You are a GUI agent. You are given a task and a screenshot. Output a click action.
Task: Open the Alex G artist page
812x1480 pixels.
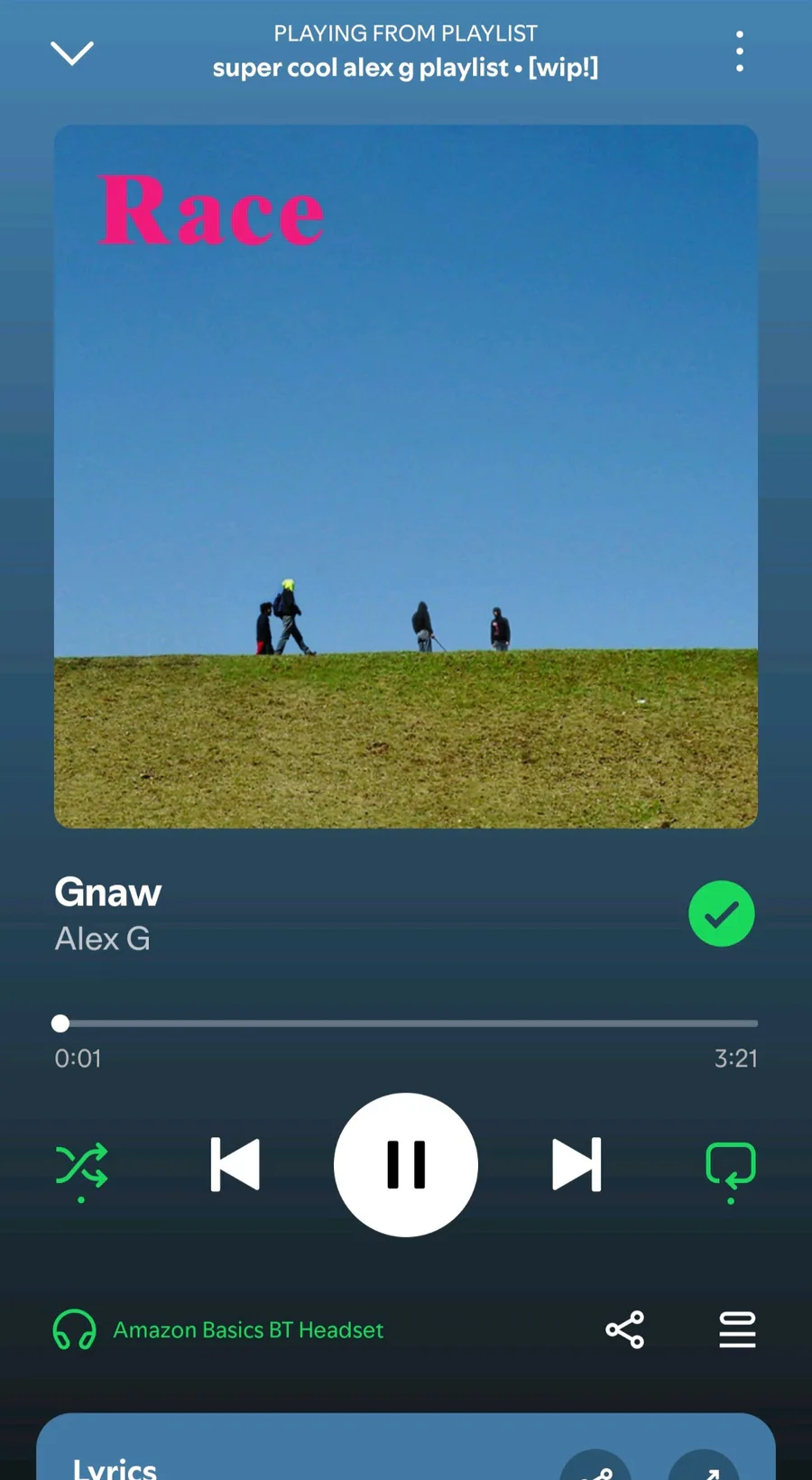(102, 939)
